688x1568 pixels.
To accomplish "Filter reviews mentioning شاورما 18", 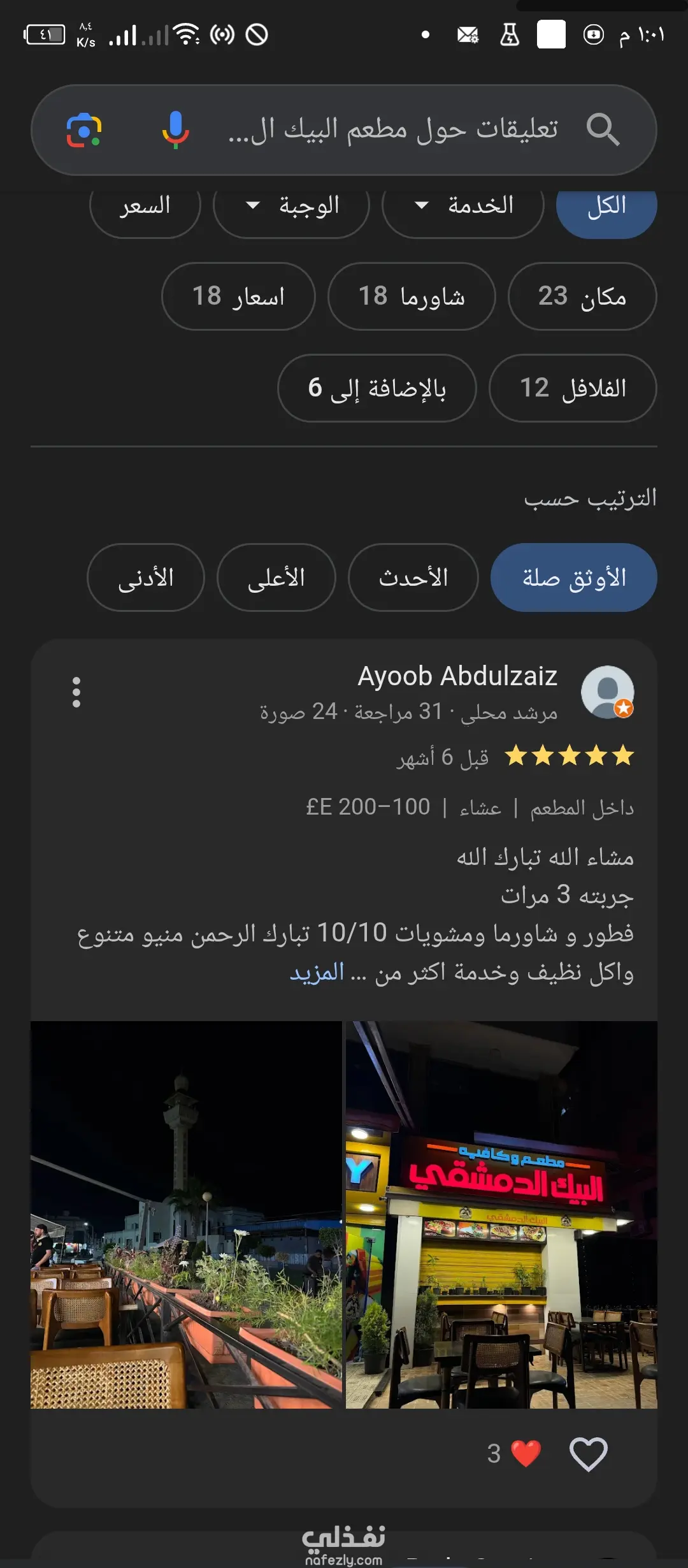I will (412, 296).
